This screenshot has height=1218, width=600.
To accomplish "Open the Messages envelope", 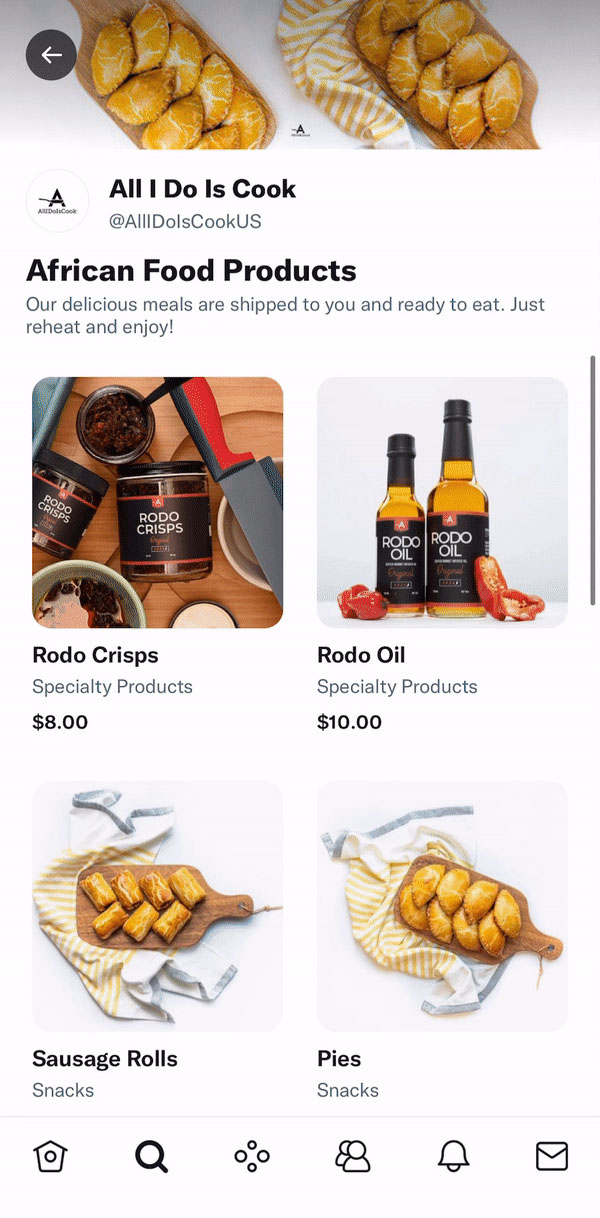I will [x=552, y=1156].
